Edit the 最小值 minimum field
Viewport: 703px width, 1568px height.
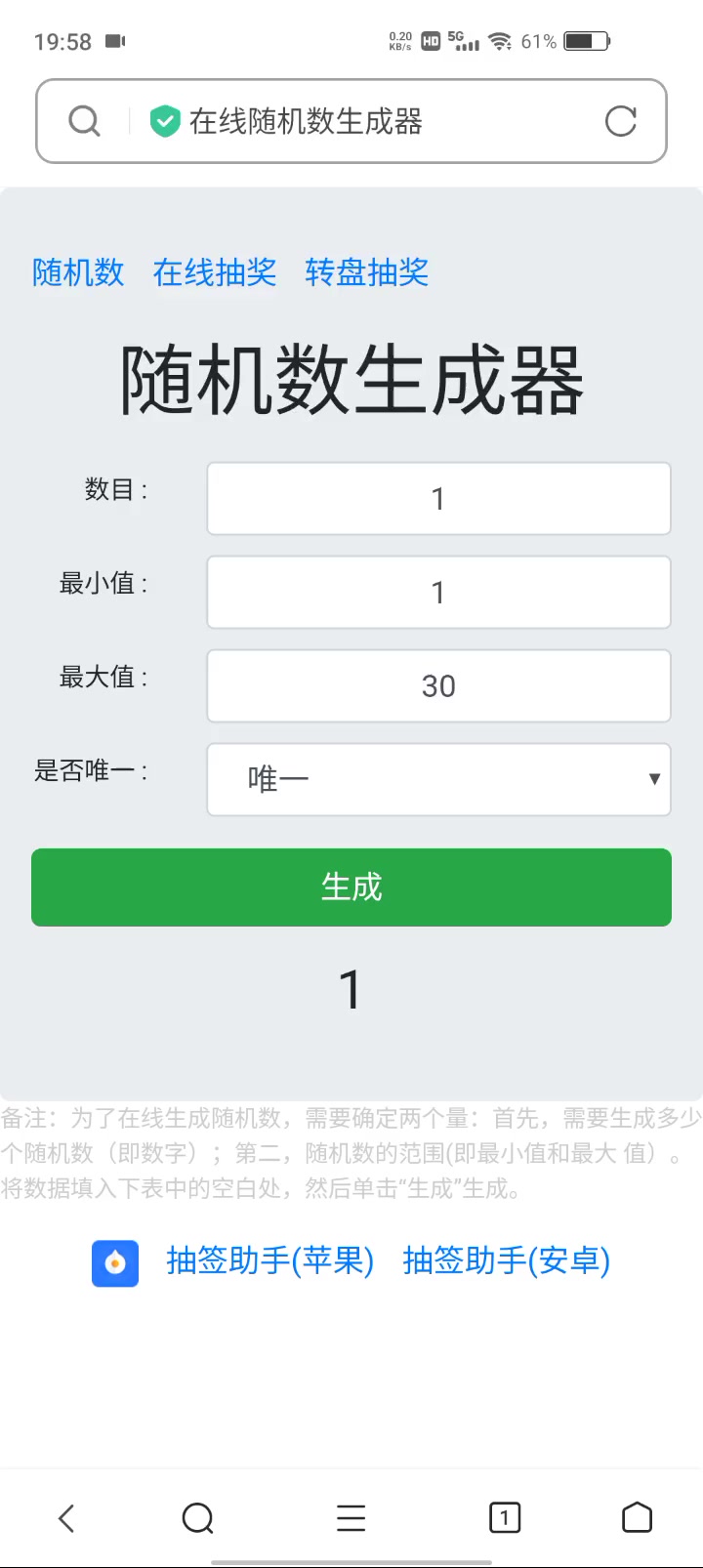coord(438,593)
